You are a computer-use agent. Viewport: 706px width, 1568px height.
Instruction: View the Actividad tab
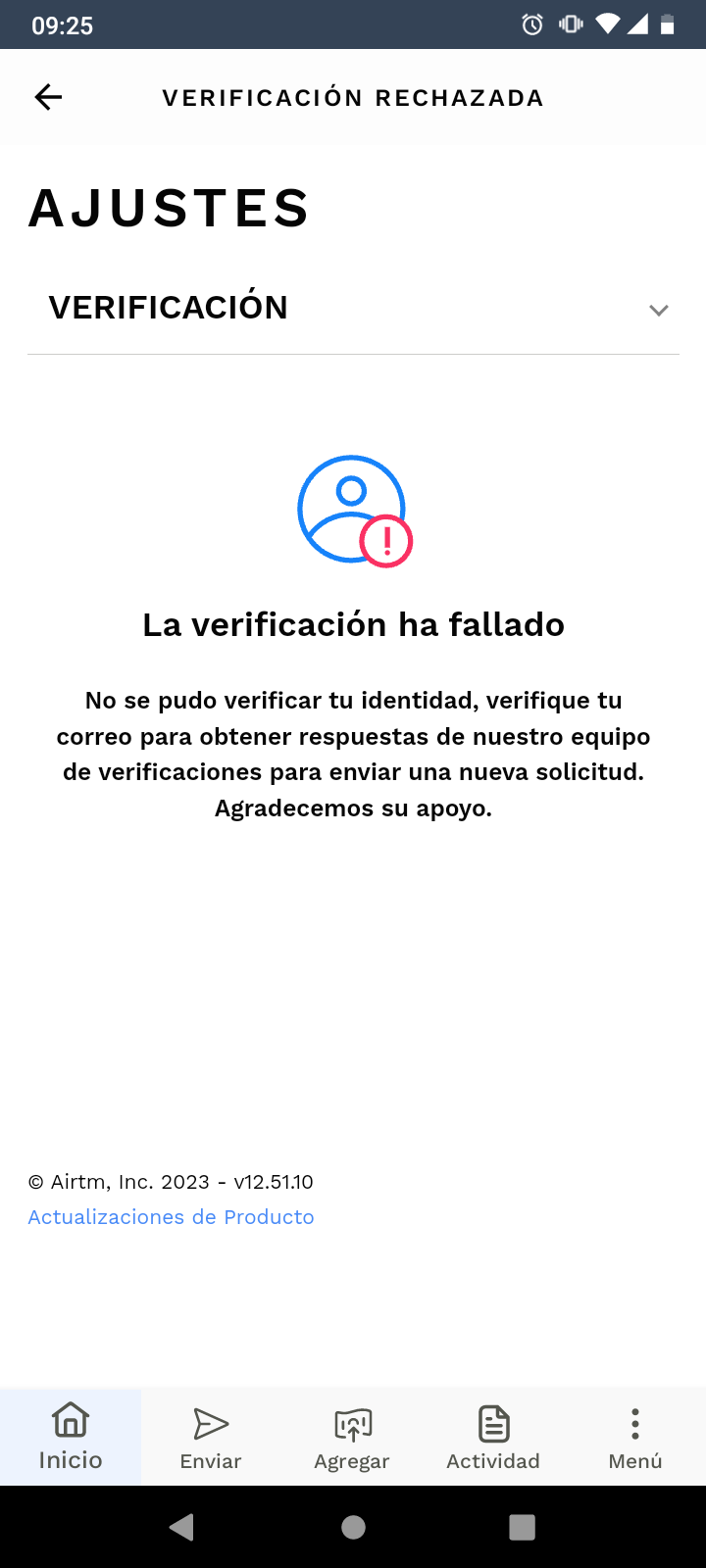tap(493, 1437)
